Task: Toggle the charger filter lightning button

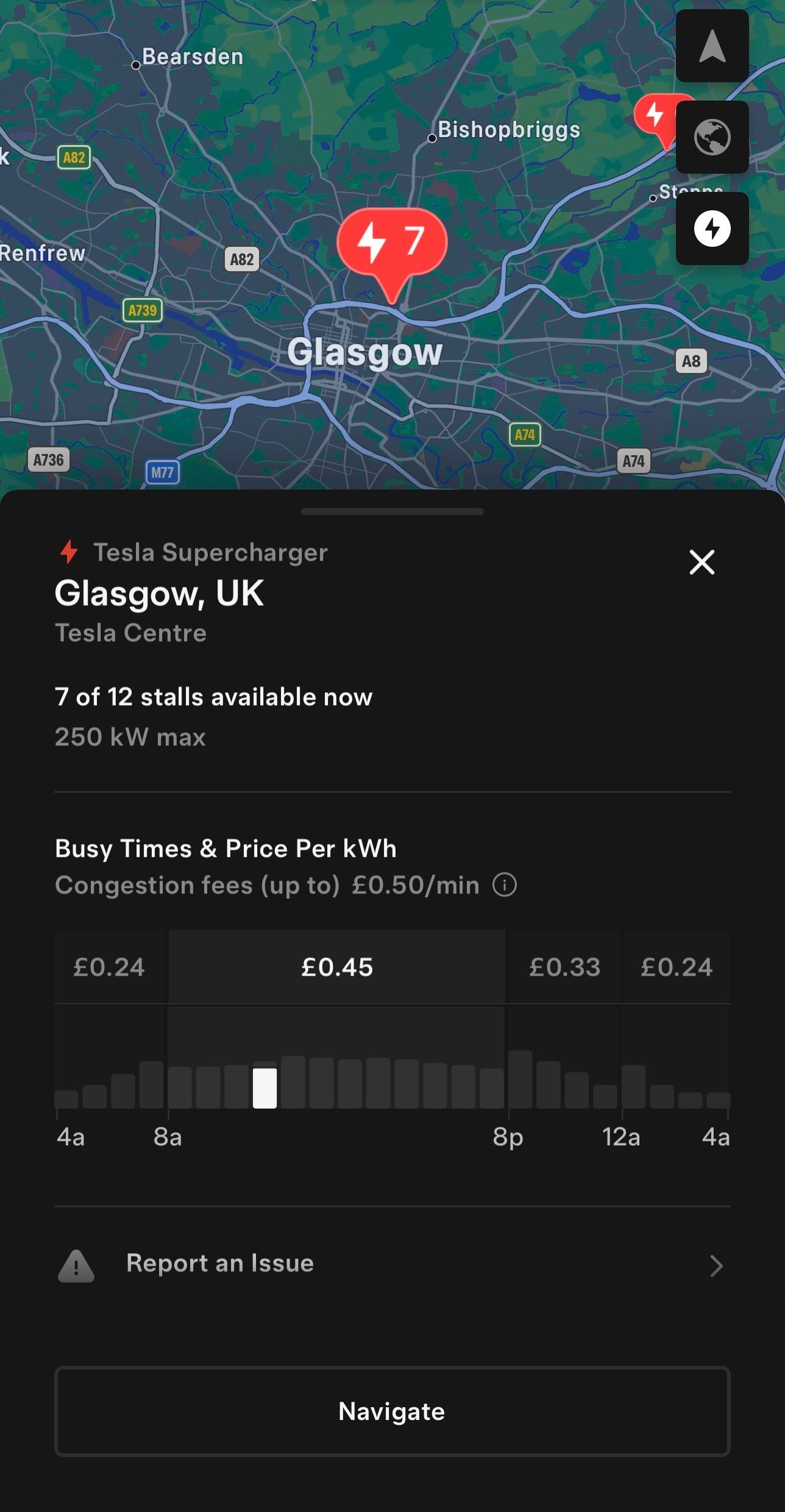Action: 712,229
